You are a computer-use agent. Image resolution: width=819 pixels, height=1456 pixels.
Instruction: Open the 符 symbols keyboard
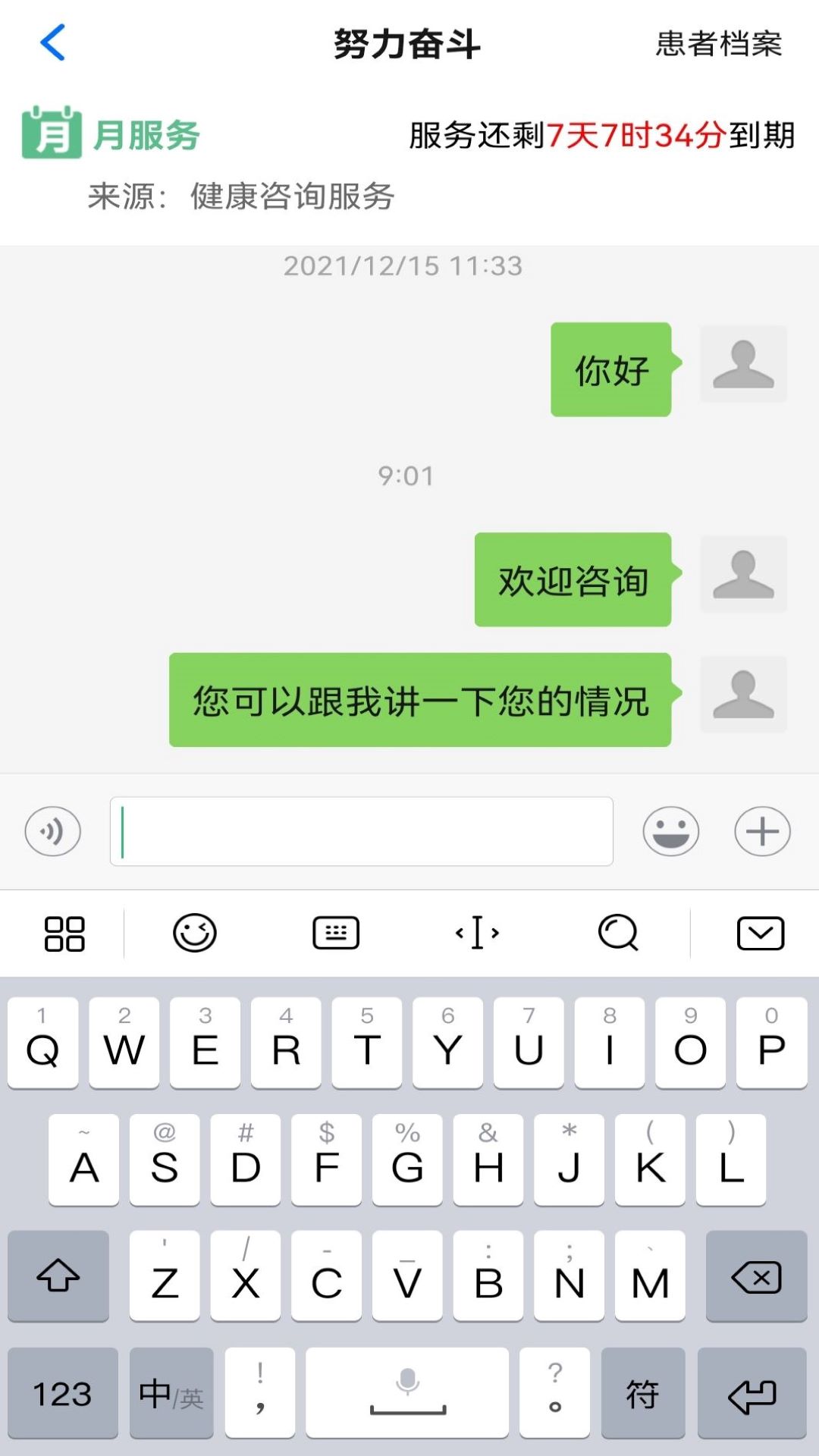pyautogui.click(x=643, y=1393)
